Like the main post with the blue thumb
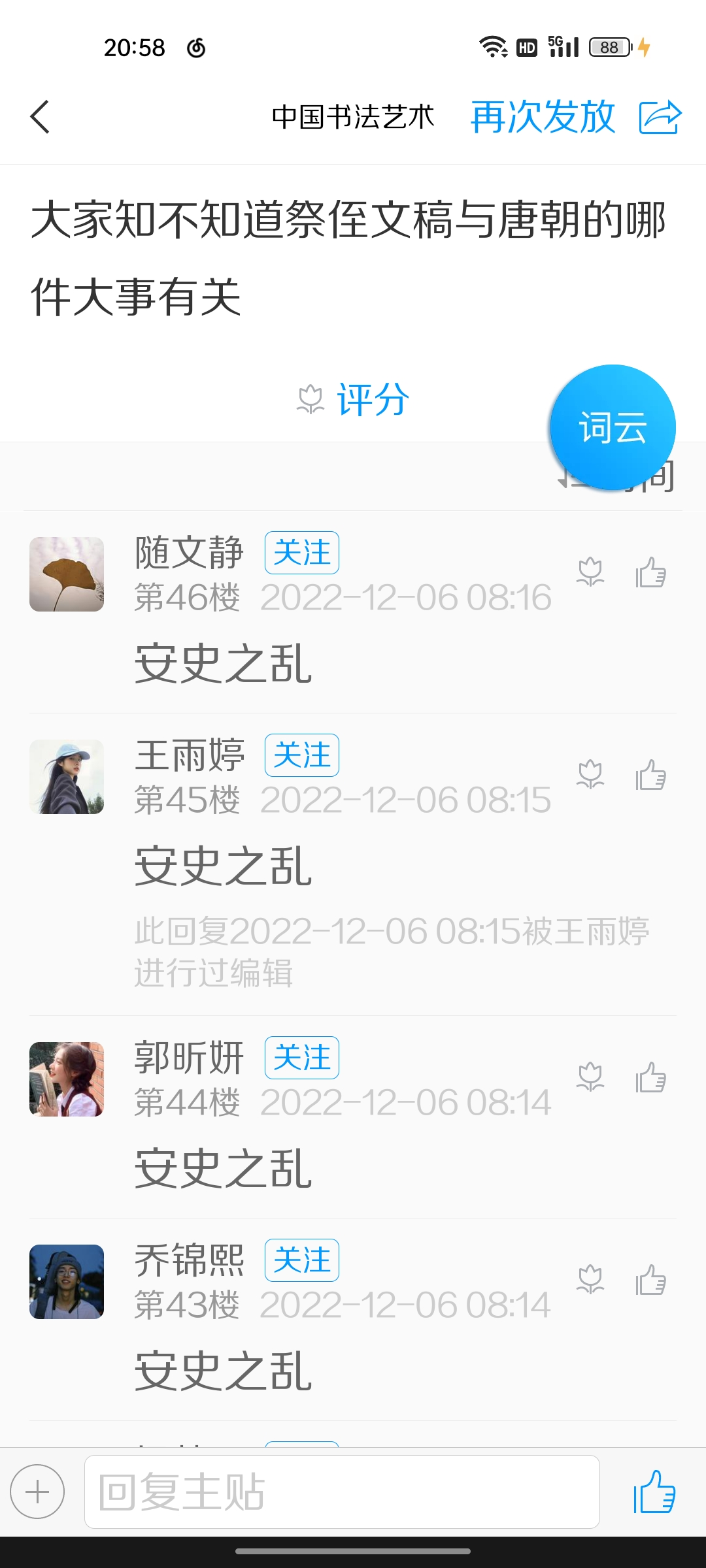This screenshot has height=1568, width=706. coord(654,1492)
